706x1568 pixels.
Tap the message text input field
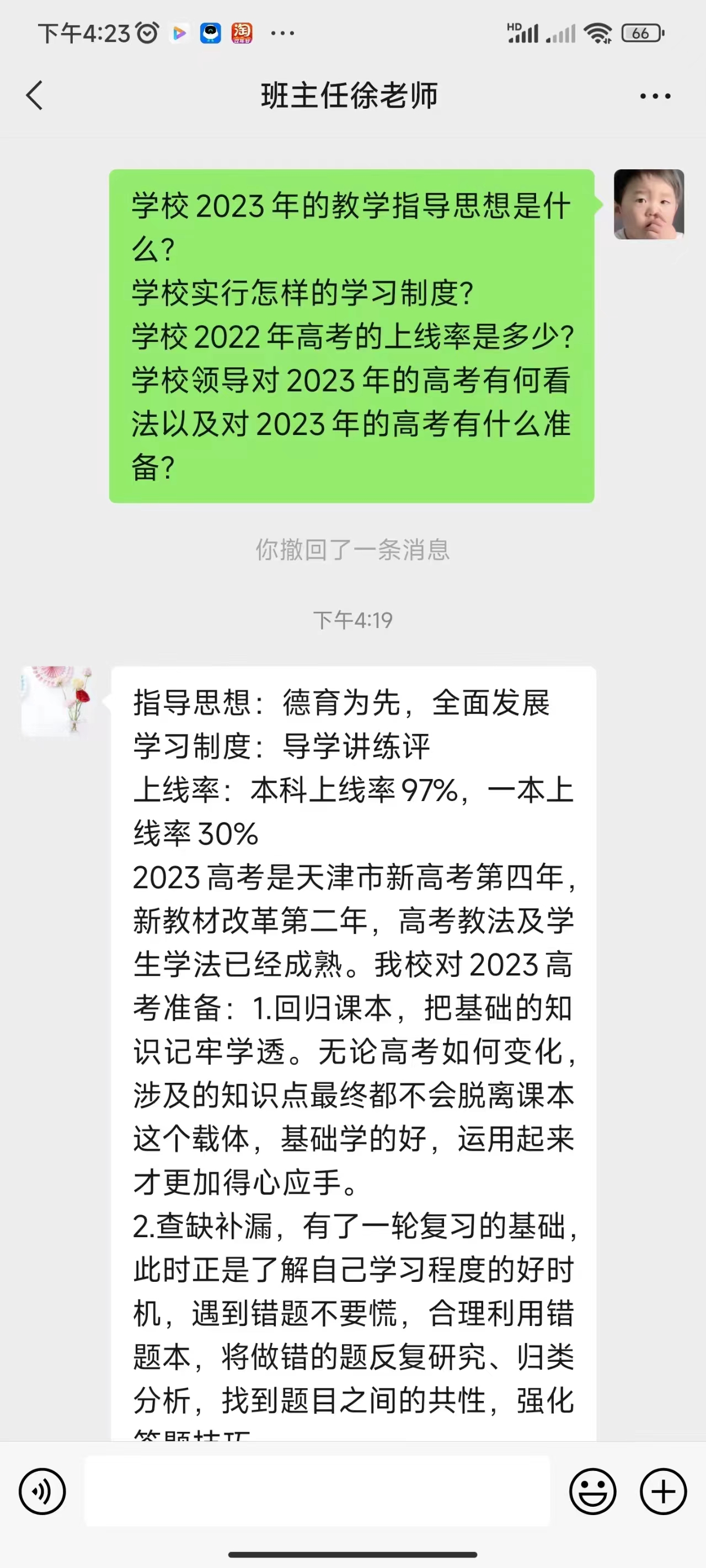pos(317,1491)
